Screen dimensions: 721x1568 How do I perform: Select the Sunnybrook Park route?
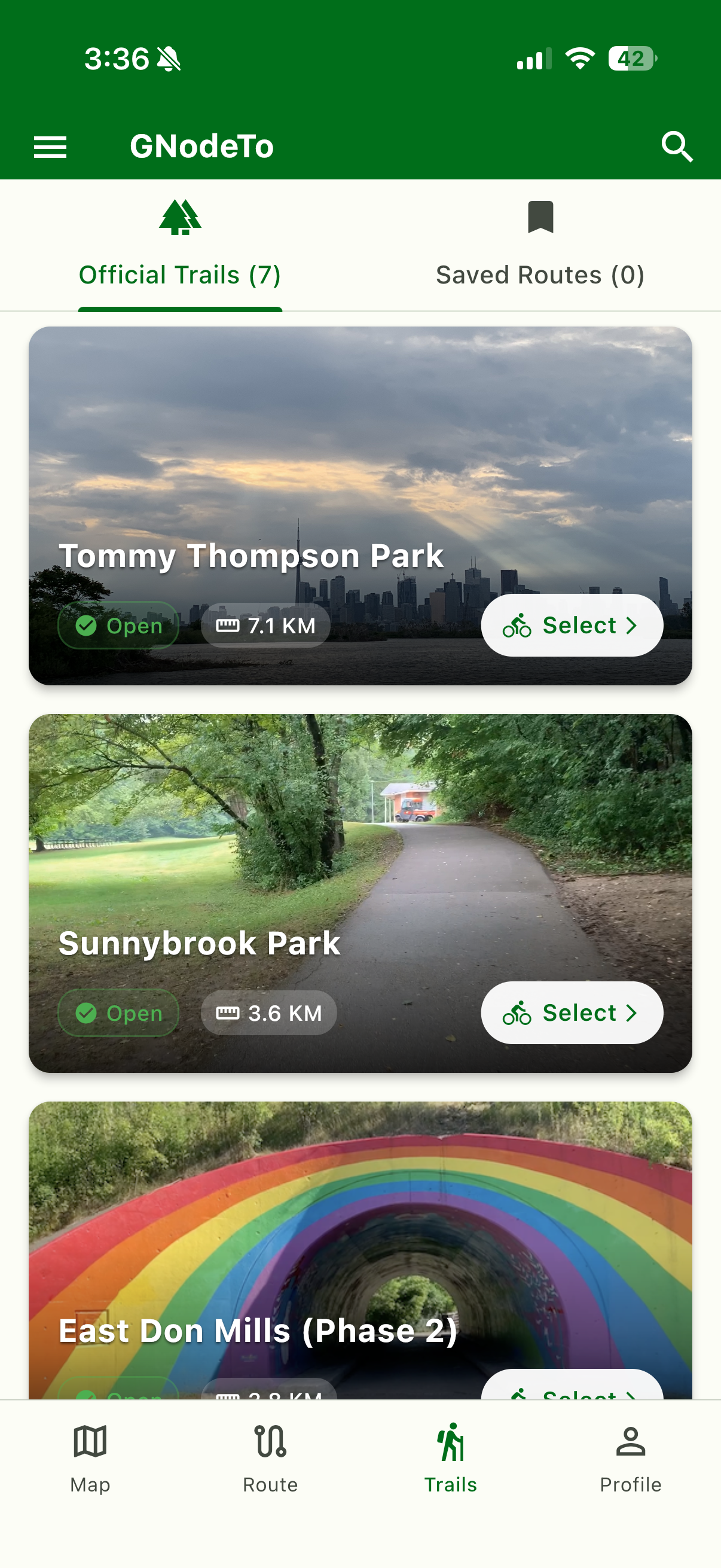pos(572,1012)
